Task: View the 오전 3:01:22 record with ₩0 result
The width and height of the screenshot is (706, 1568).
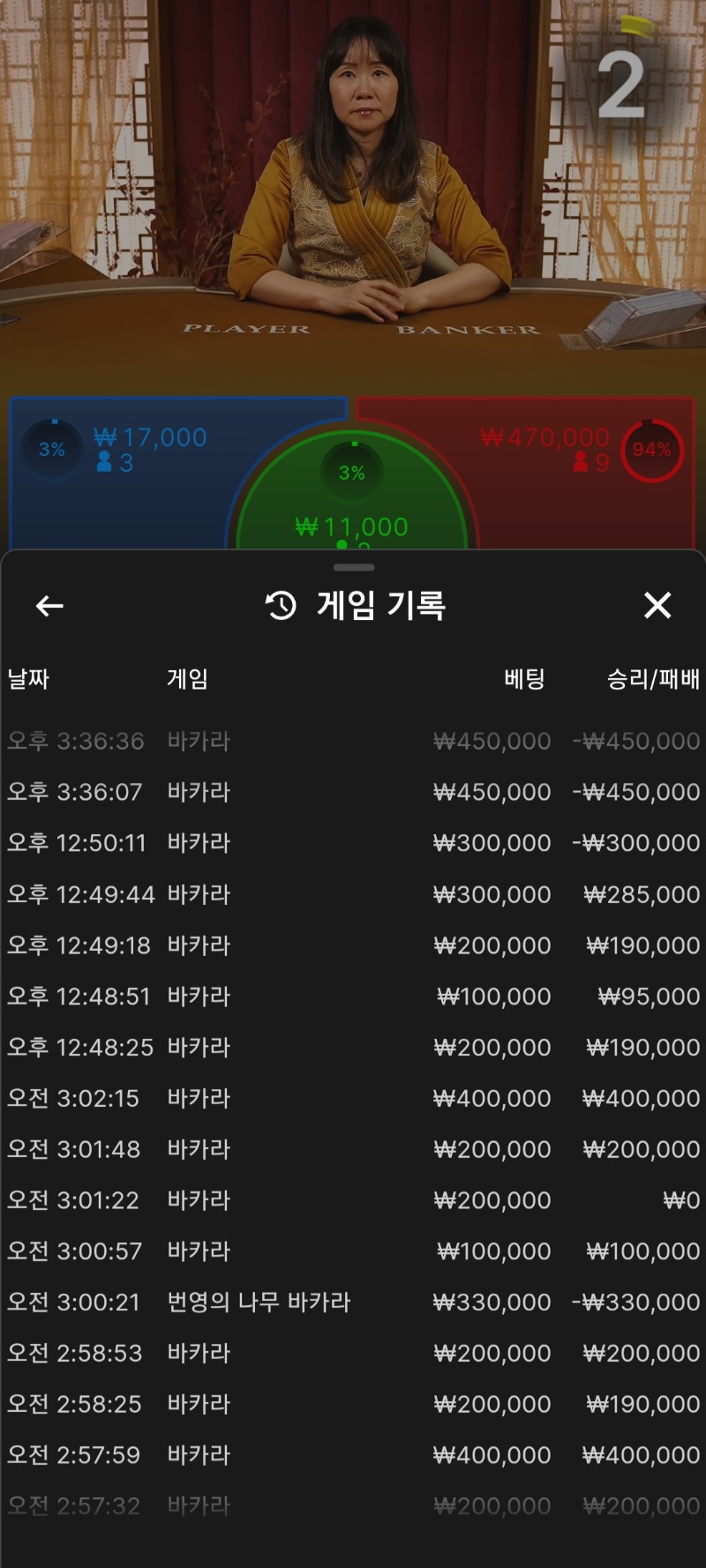Action: (x=353, y=1200)
